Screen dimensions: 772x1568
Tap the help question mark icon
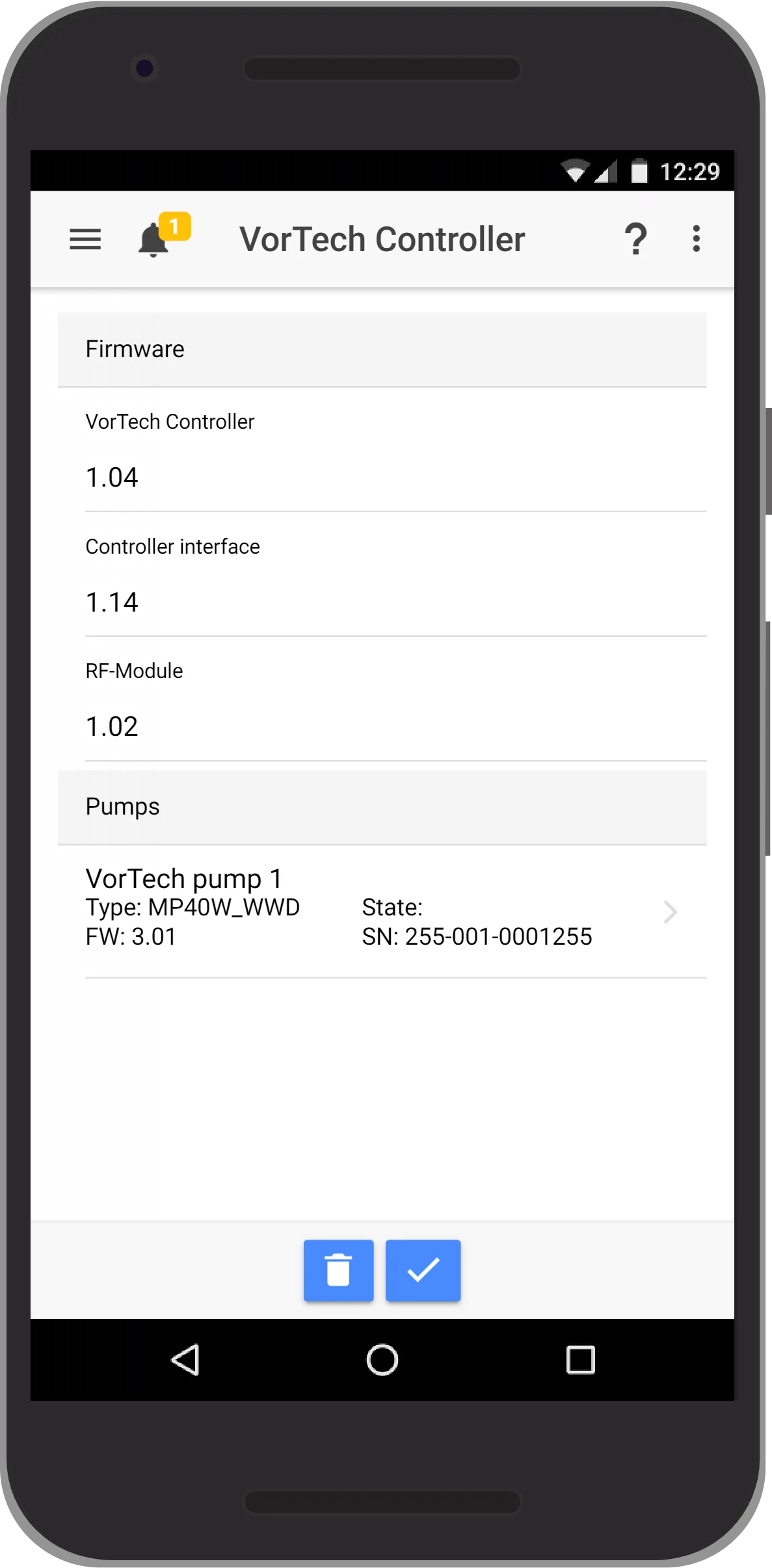click(x=635, y=239)
